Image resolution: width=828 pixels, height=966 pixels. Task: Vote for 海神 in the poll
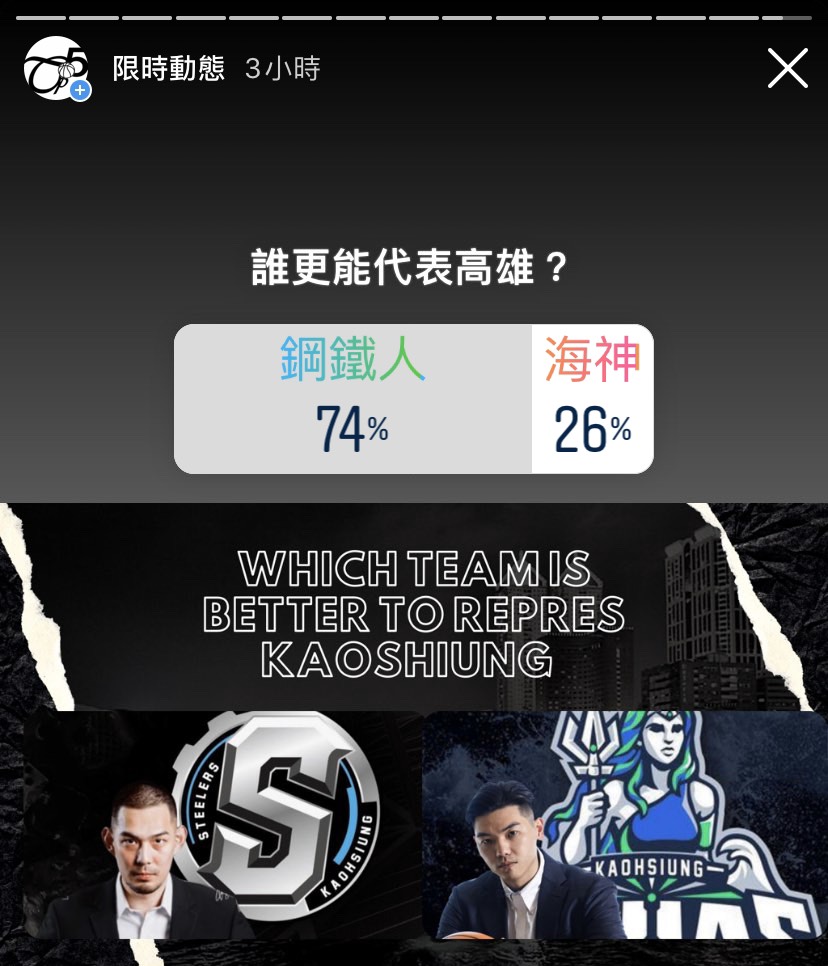(592, 398)
